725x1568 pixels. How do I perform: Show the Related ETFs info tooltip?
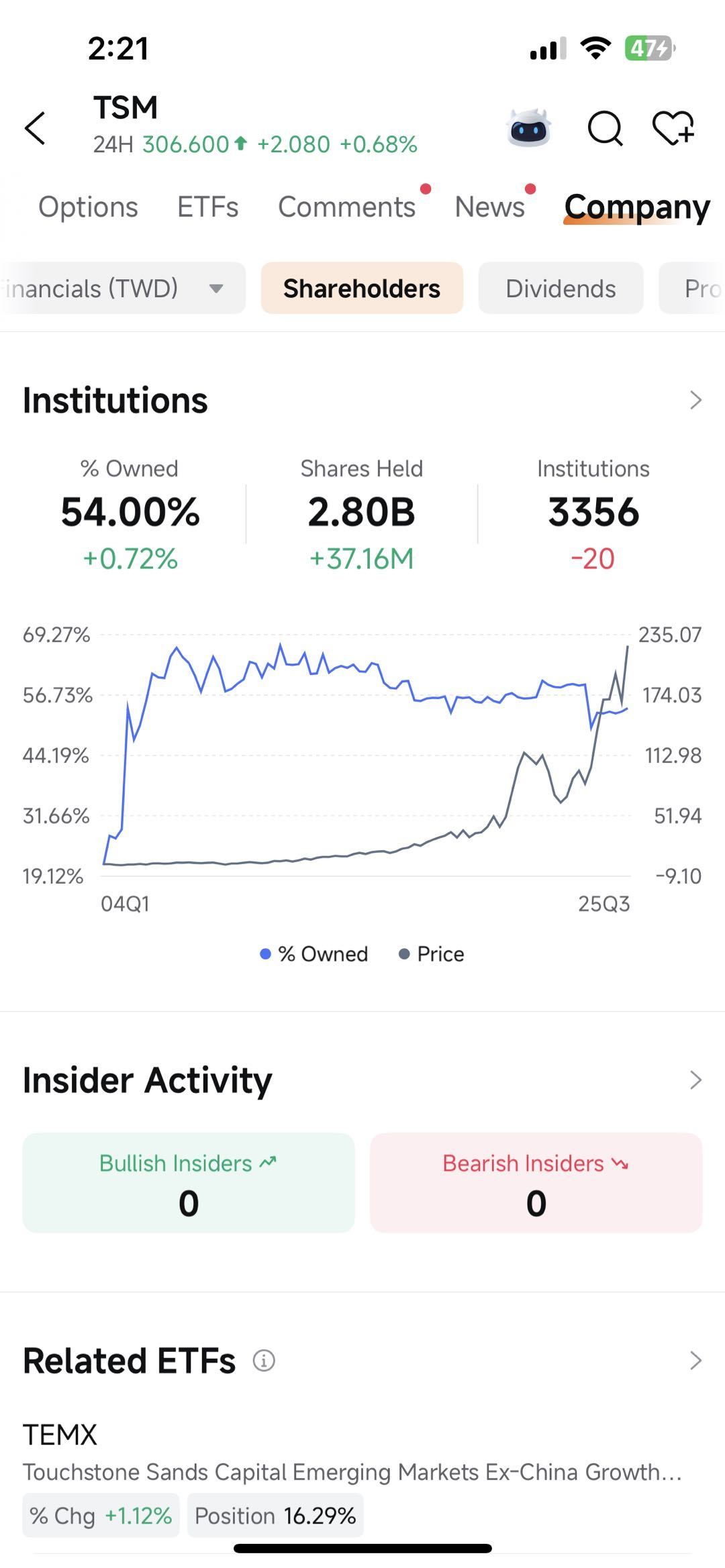click(264, 1361)
